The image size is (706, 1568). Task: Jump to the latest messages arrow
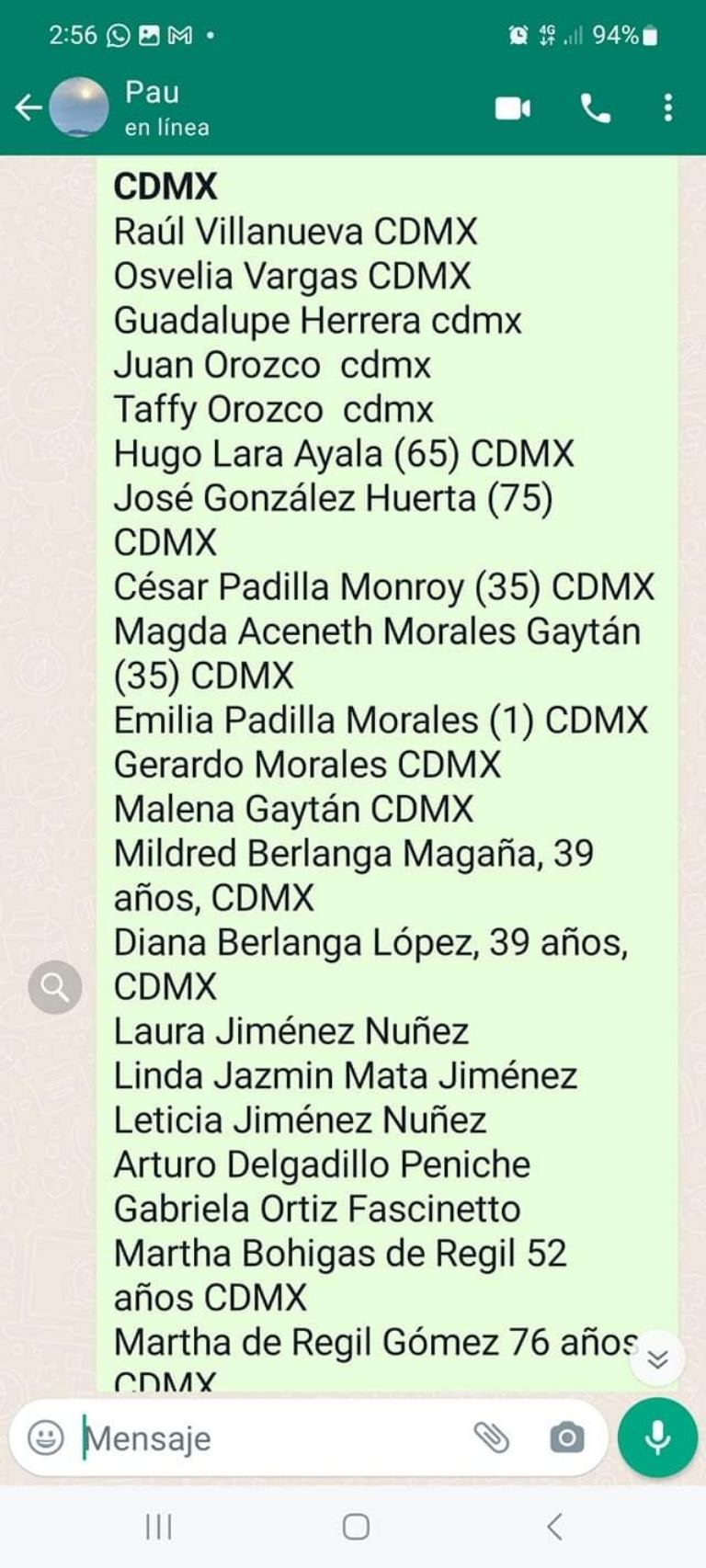click(657, 1358)
